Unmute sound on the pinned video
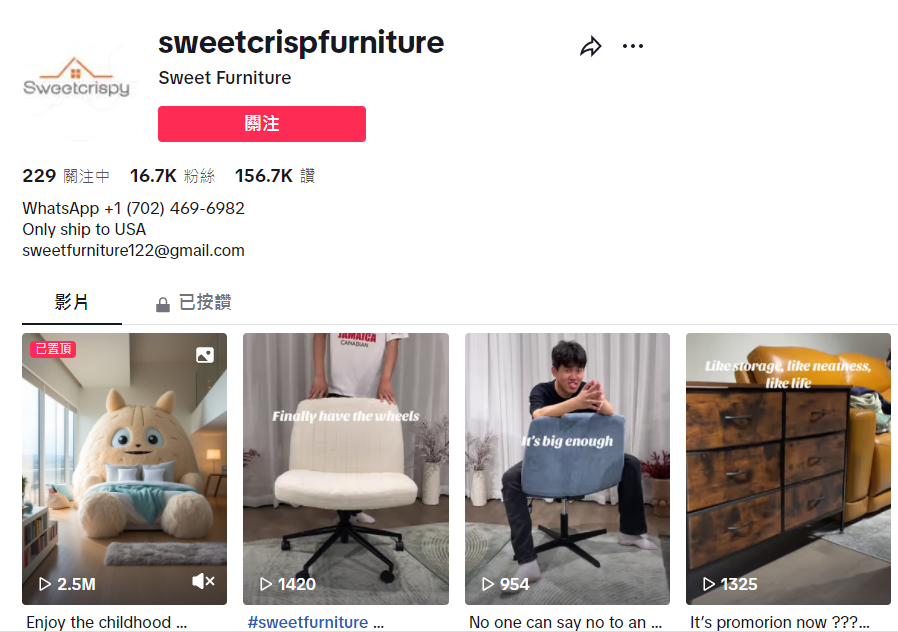898x632 pixels. coord(203,581)
